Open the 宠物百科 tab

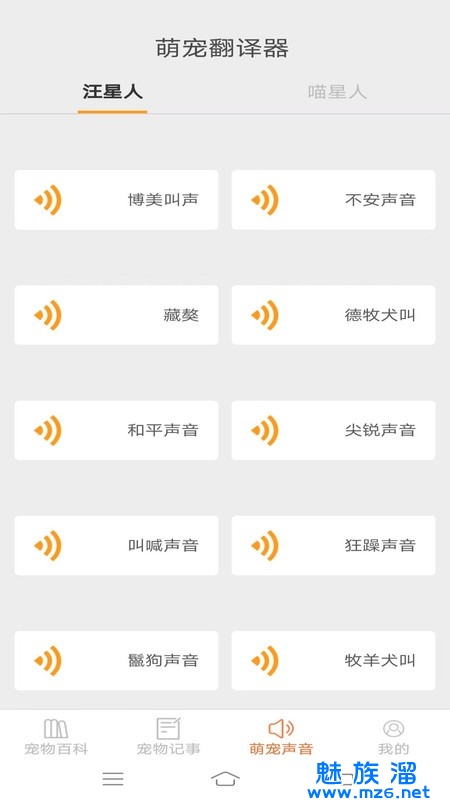pos(56,736)
